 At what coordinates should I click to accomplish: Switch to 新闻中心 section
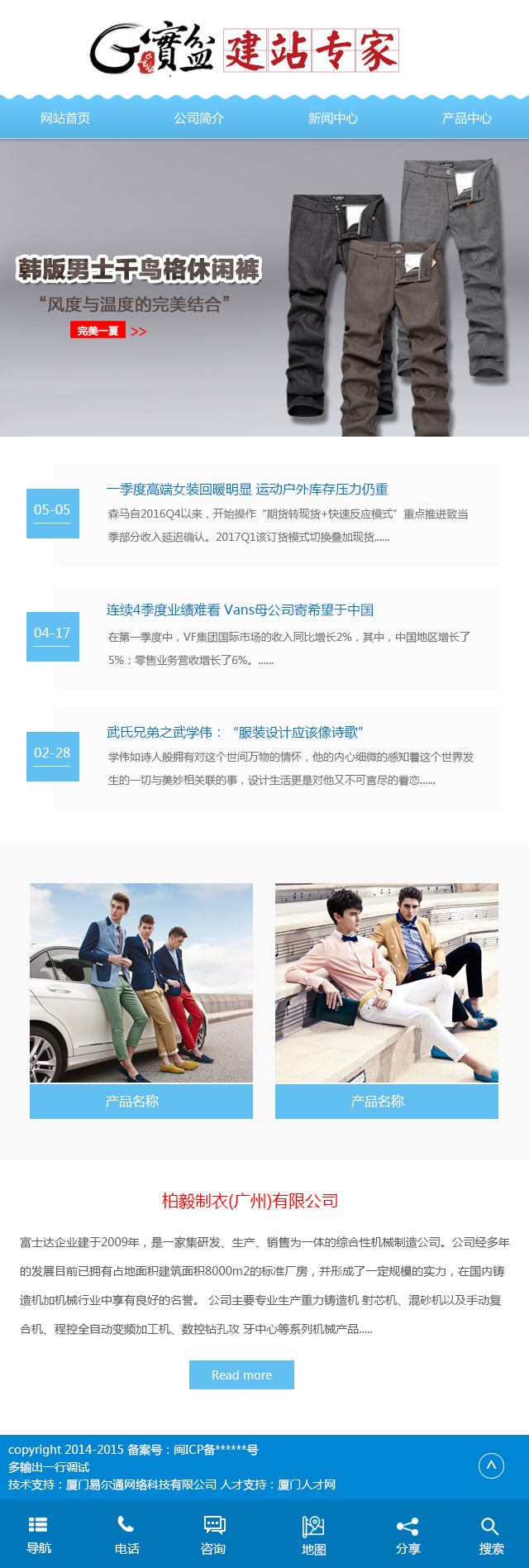[x=332, y=118]
